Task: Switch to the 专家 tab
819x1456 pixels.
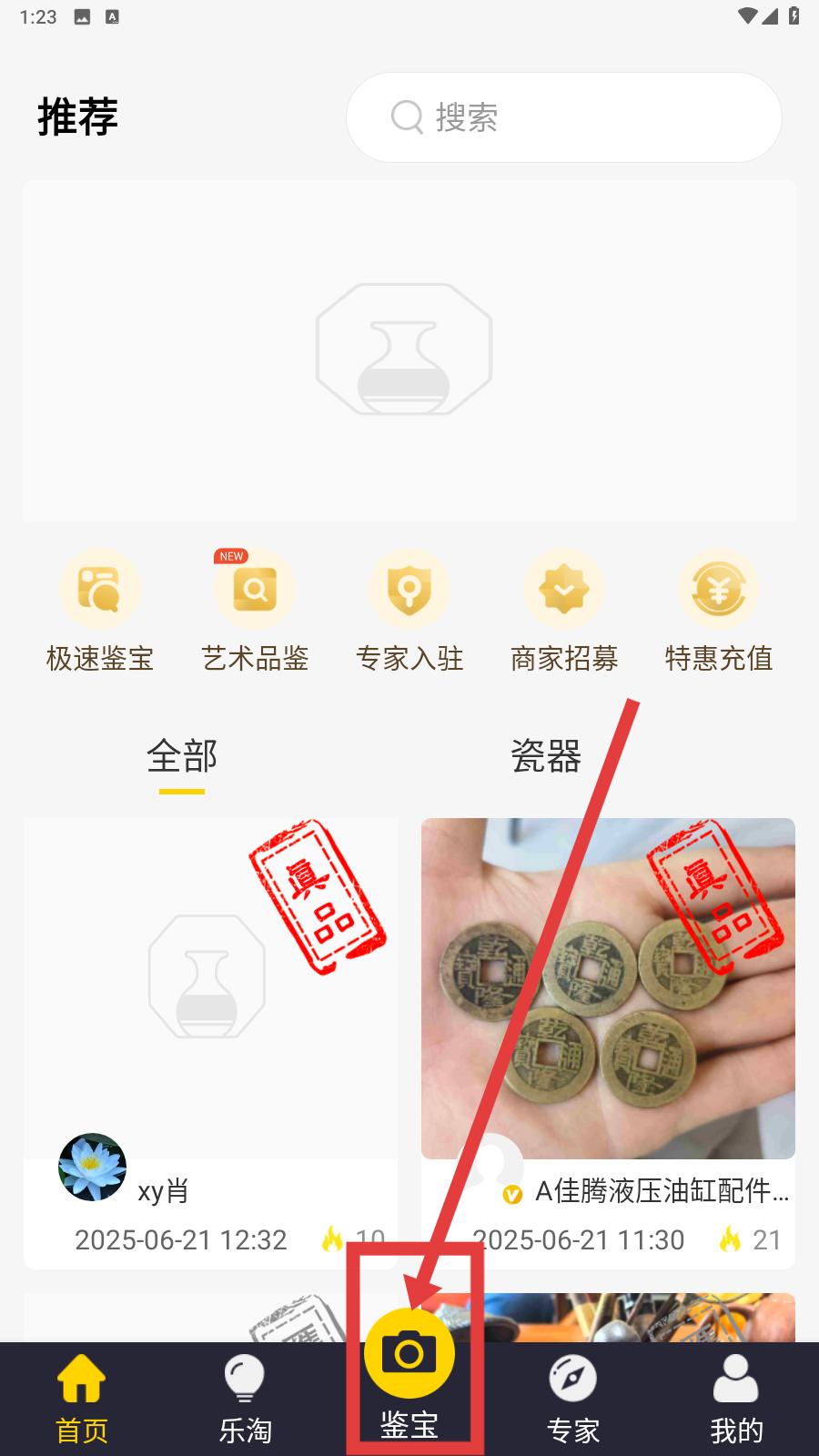Action: pyautogui.click(x=573, y=1400)
